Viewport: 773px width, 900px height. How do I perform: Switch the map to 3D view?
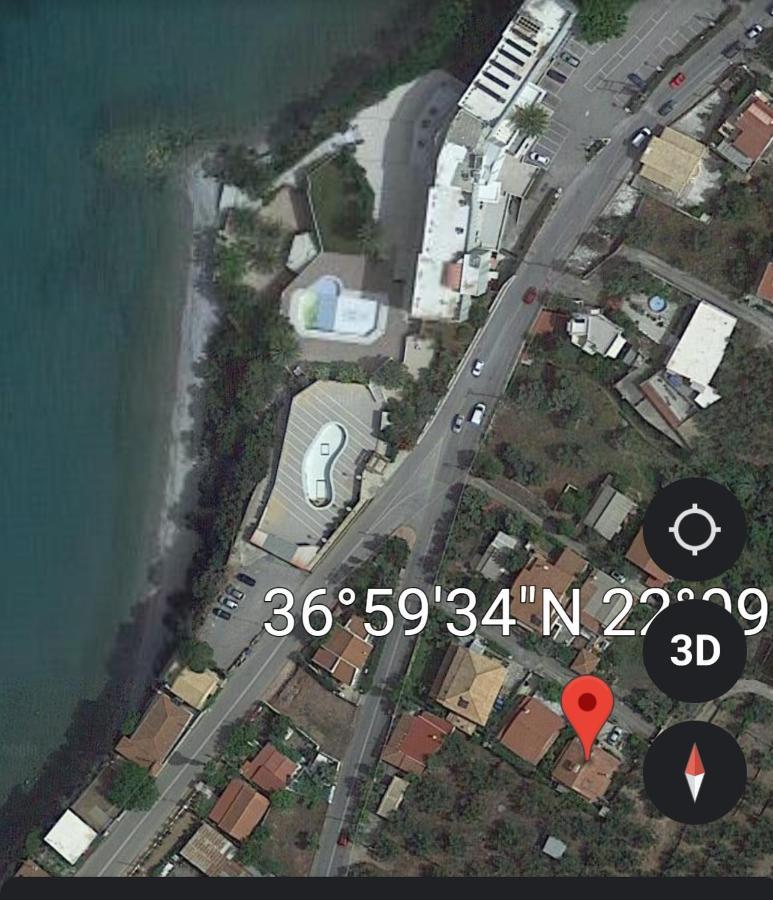click(x=694, y=651)
